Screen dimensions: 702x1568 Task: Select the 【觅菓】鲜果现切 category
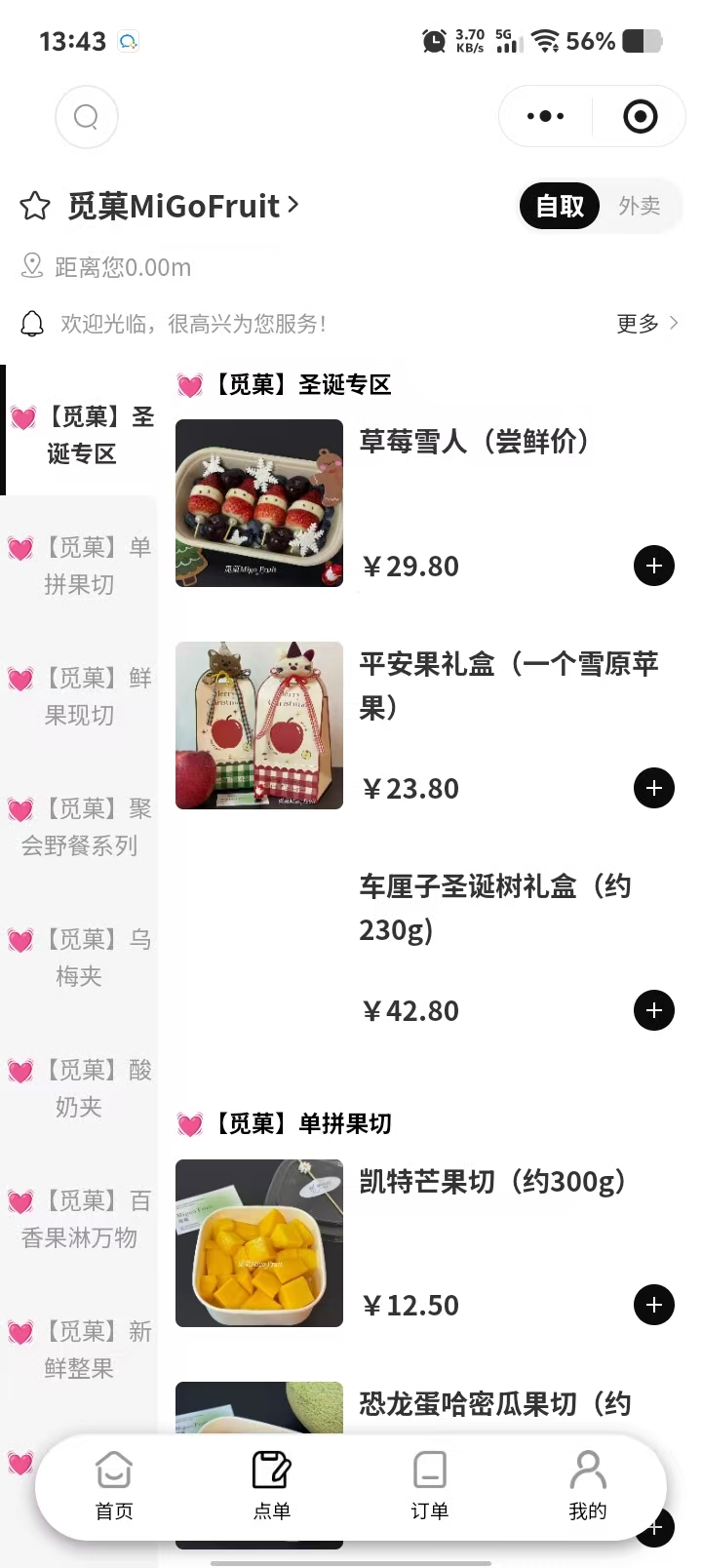tap(80, 696)
